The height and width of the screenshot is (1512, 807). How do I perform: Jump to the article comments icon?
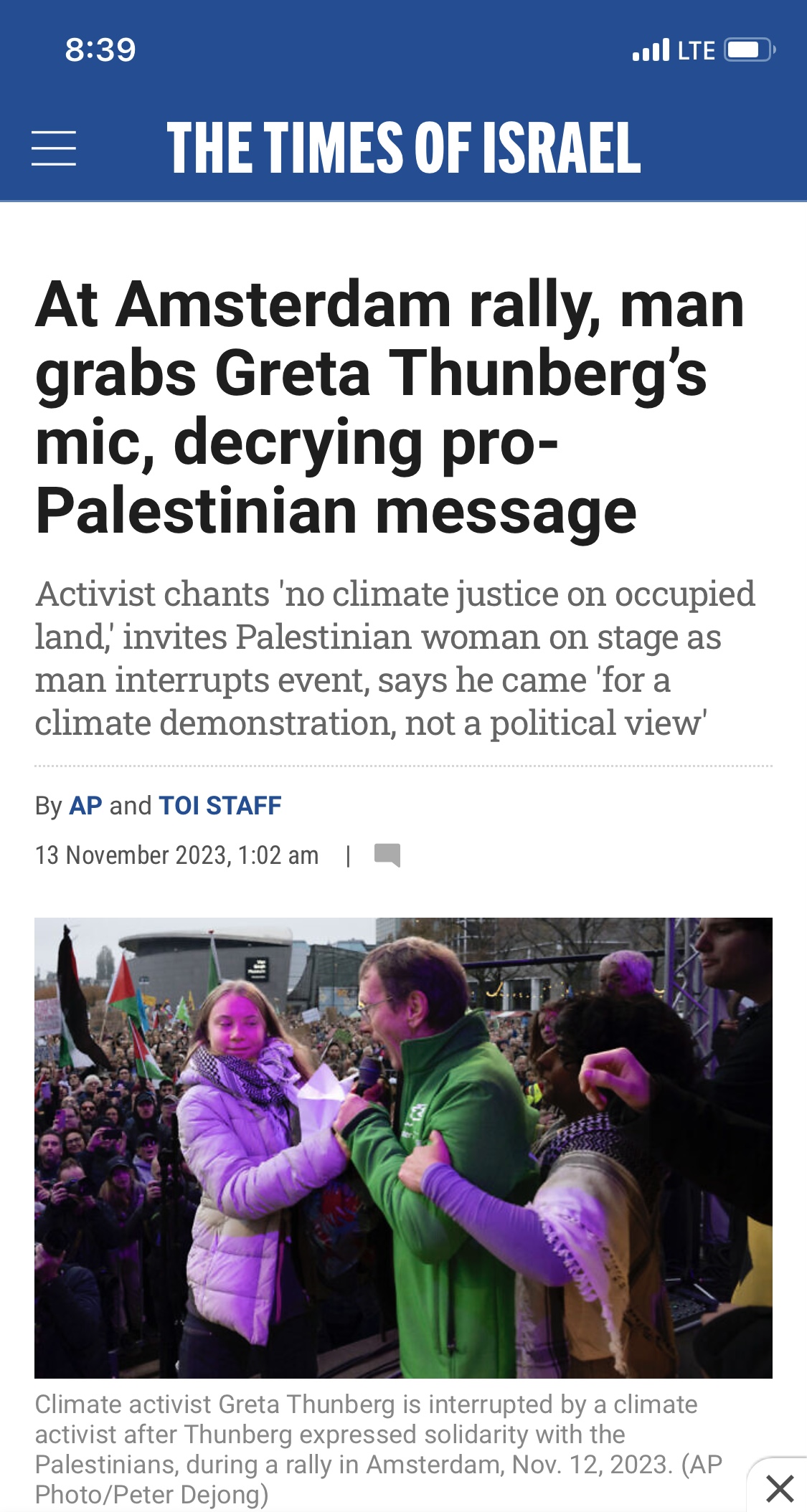(x=387, y=855)
